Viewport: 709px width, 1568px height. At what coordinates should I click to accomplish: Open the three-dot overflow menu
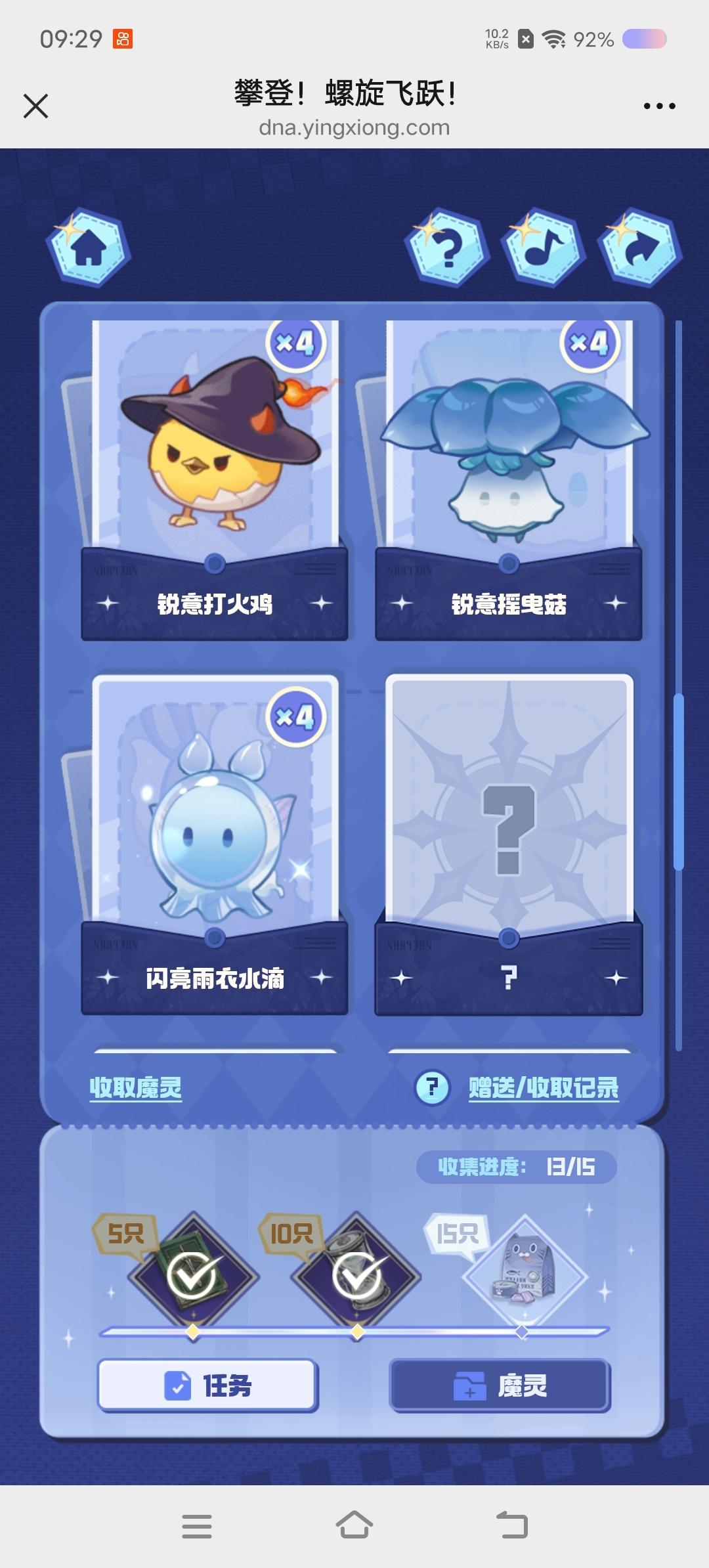pyautogui.click(x=659, y=106)
